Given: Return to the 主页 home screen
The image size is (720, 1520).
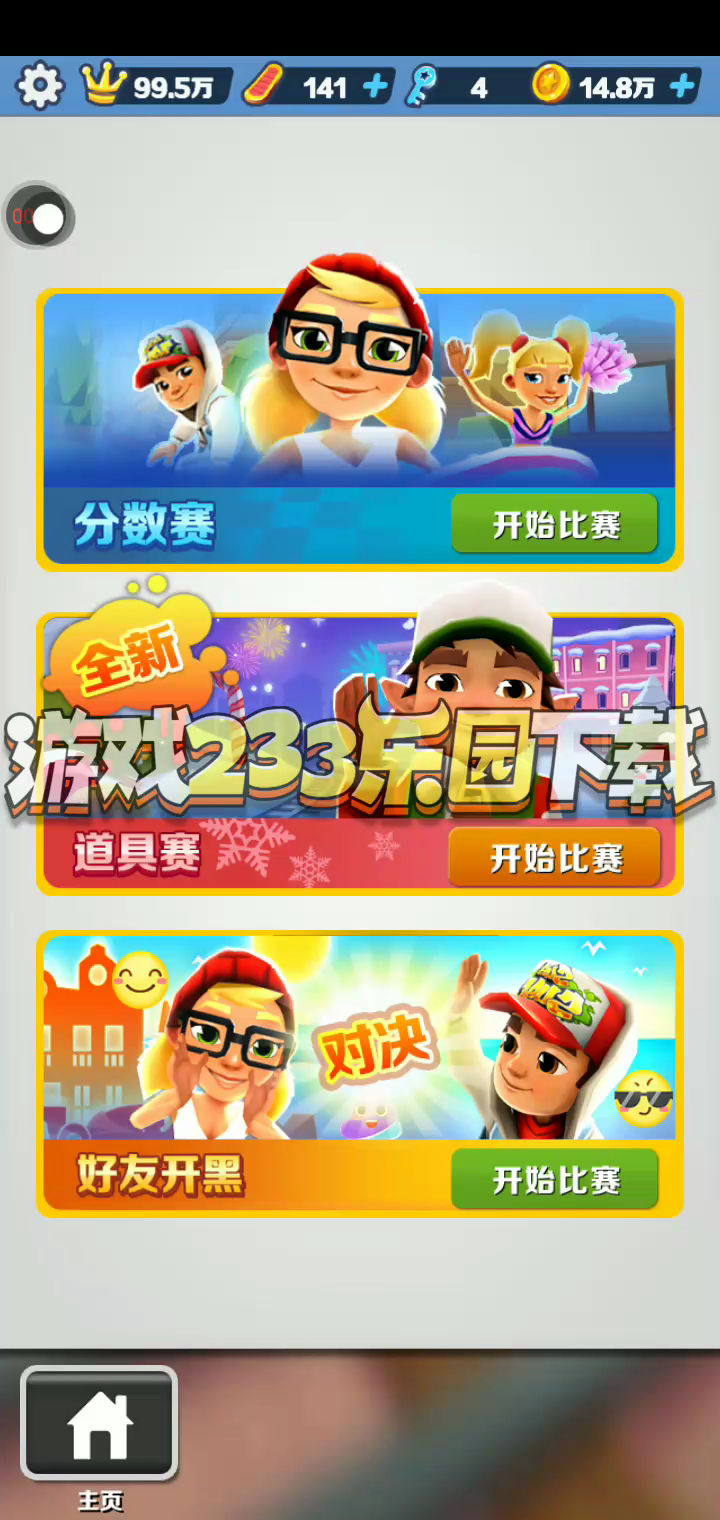Looking at the screenshot, I should pyautogui.click(x=99, y=1424).
